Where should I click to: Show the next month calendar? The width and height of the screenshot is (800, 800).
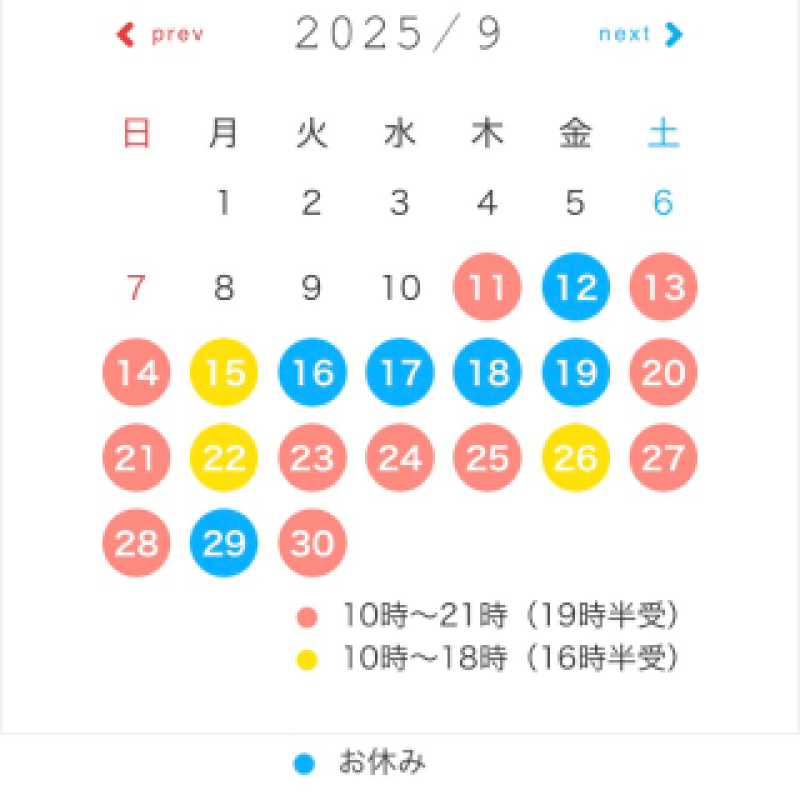point(640,35)
